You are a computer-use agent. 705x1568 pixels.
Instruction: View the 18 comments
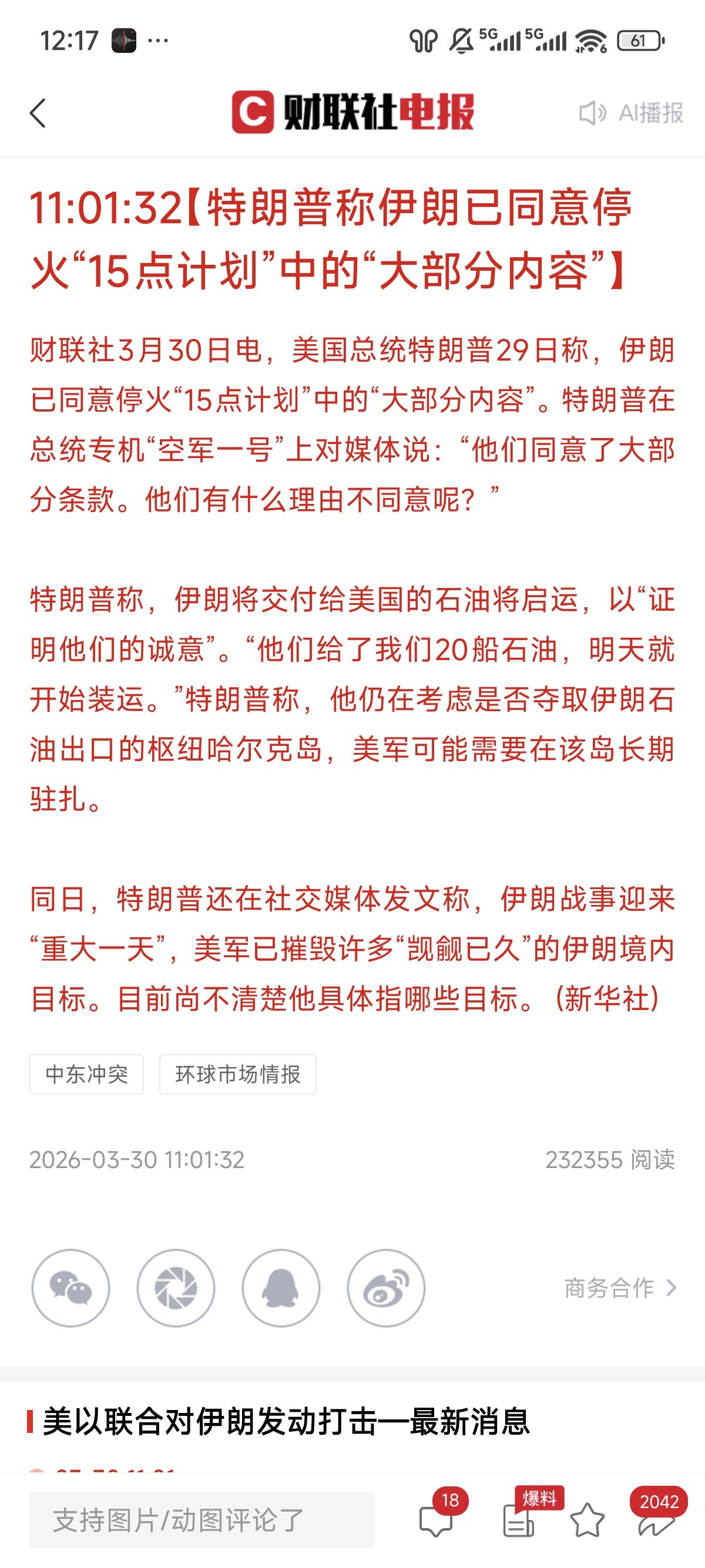(x=437, y=1520)
